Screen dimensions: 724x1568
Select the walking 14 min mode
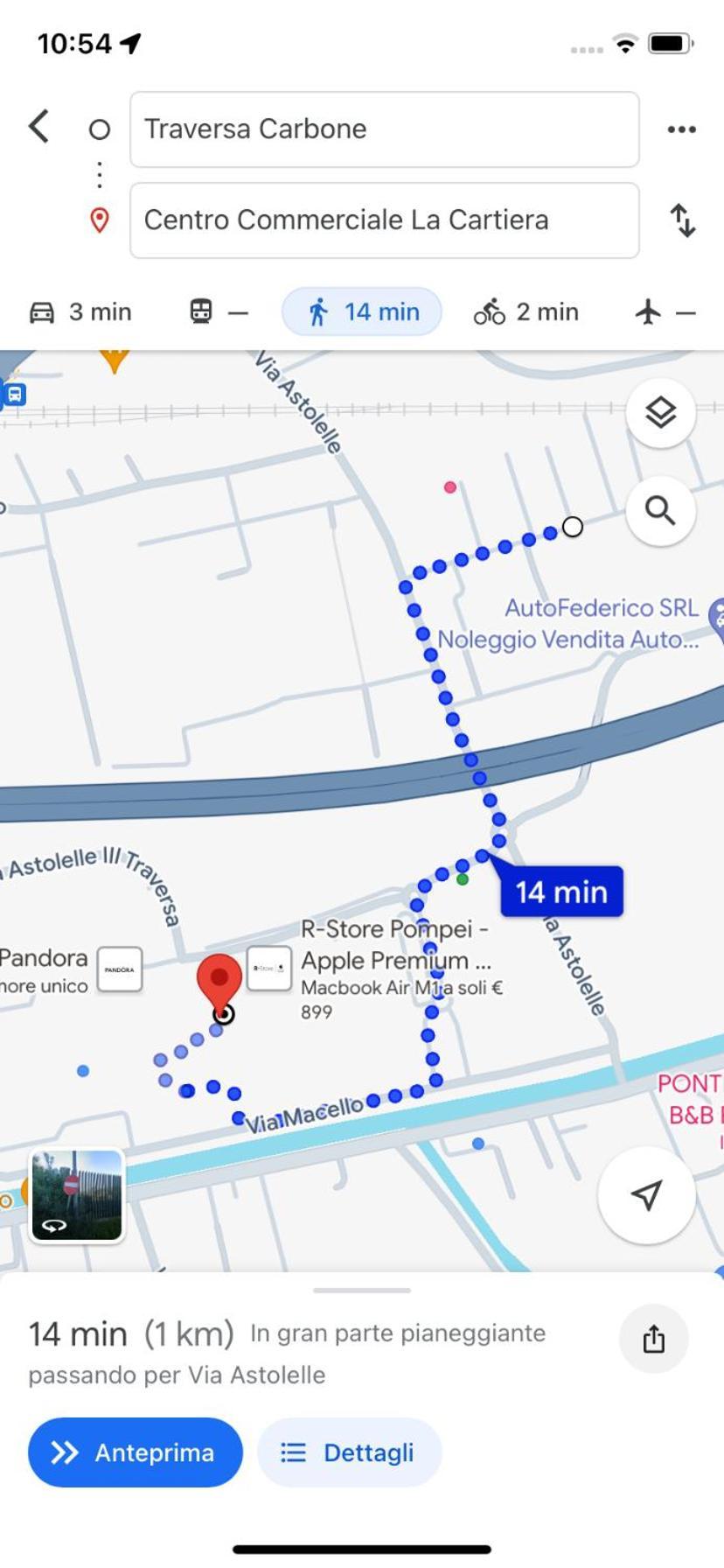362,312
